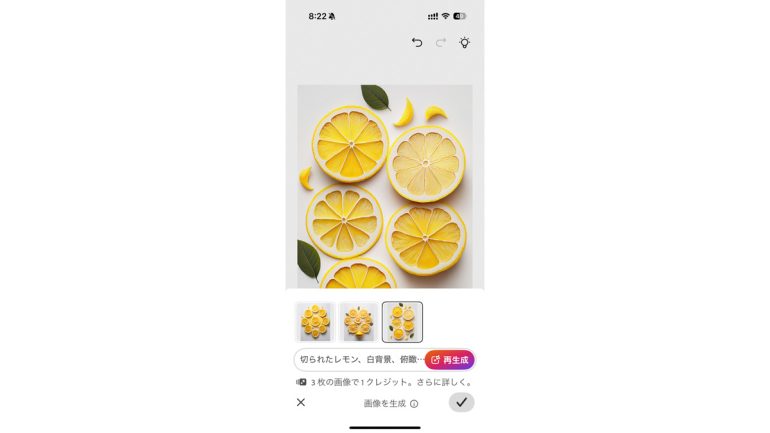This screenshot has width=770, height=433.
Task: Open info icon beside 画像を生成
Action: pyautogui.click(x=414, y=404)
